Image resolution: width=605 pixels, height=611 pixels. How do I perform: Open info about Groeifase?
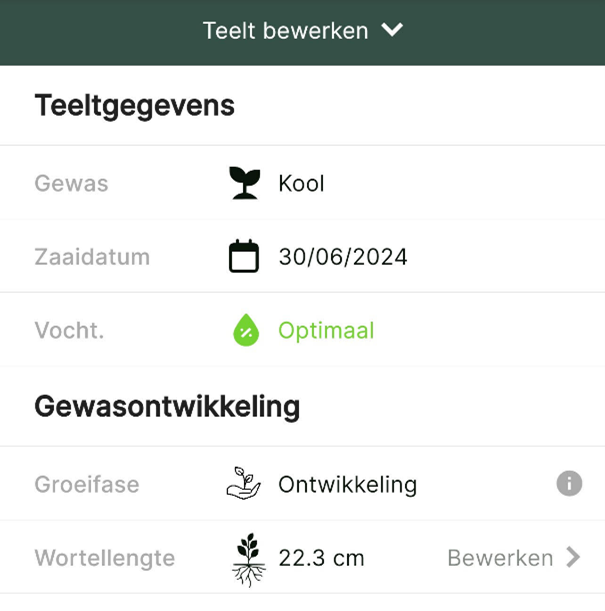[569, 484]
